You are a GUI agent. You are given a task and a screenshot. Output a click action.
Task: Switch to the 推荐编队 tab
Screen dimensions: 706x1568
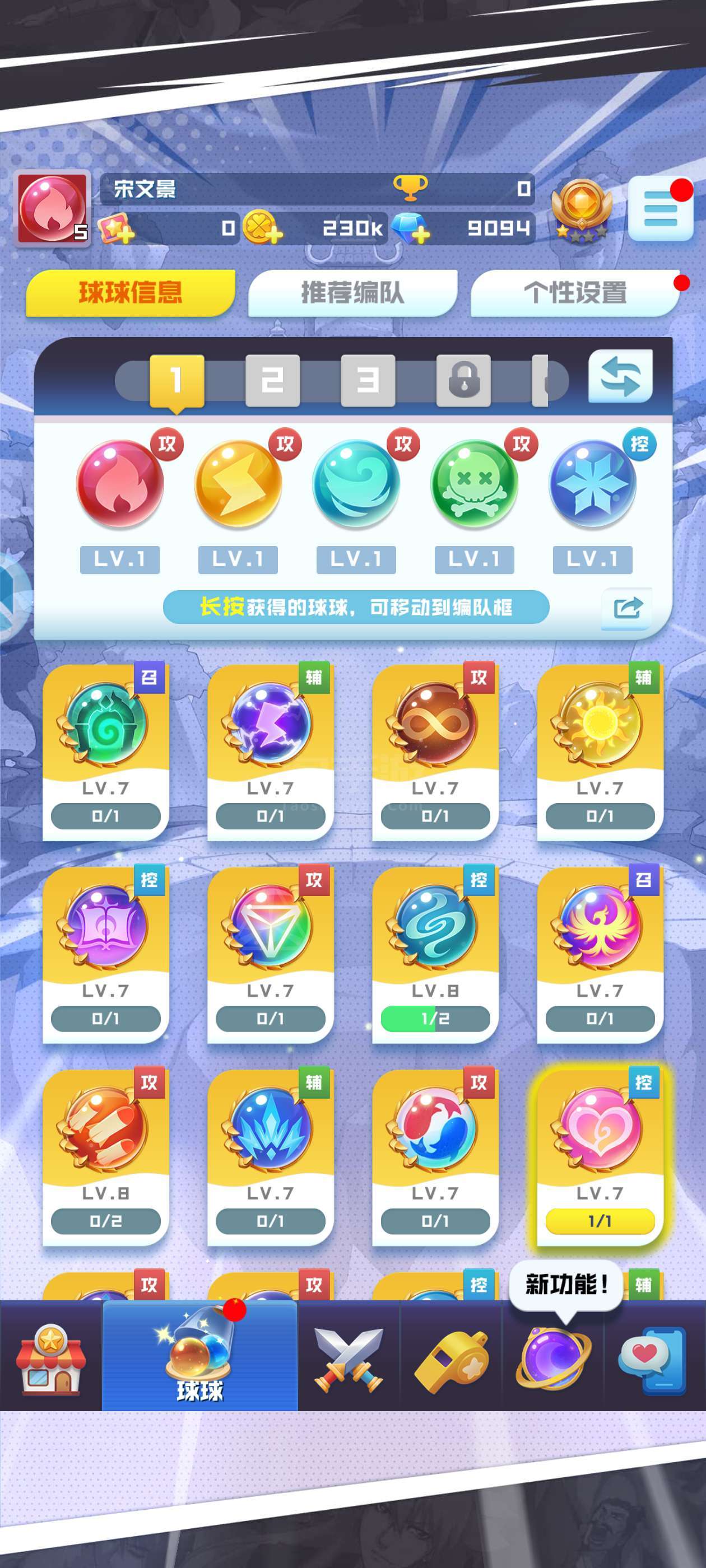tap(352, 293)
